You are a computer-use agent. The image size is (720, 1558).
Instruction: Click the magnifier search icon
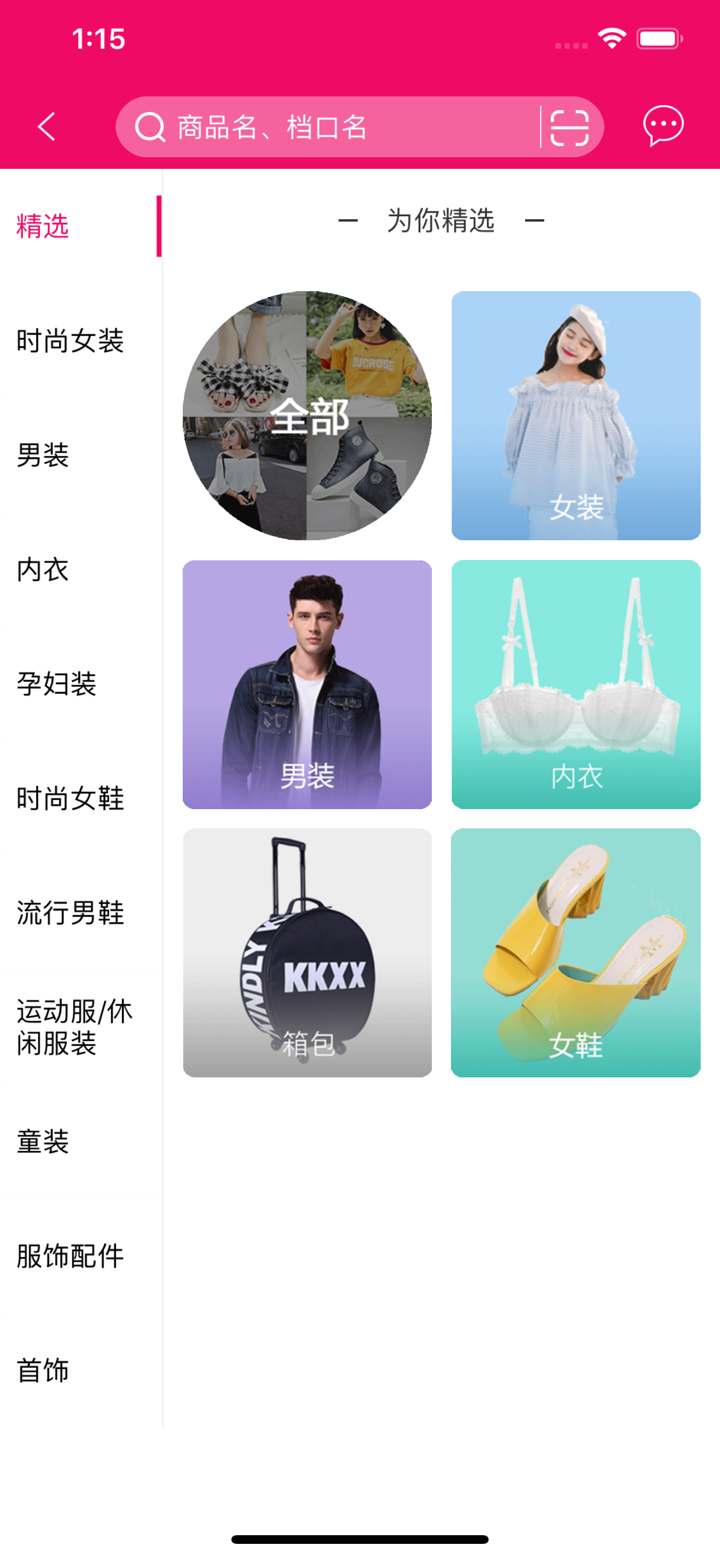148,127
